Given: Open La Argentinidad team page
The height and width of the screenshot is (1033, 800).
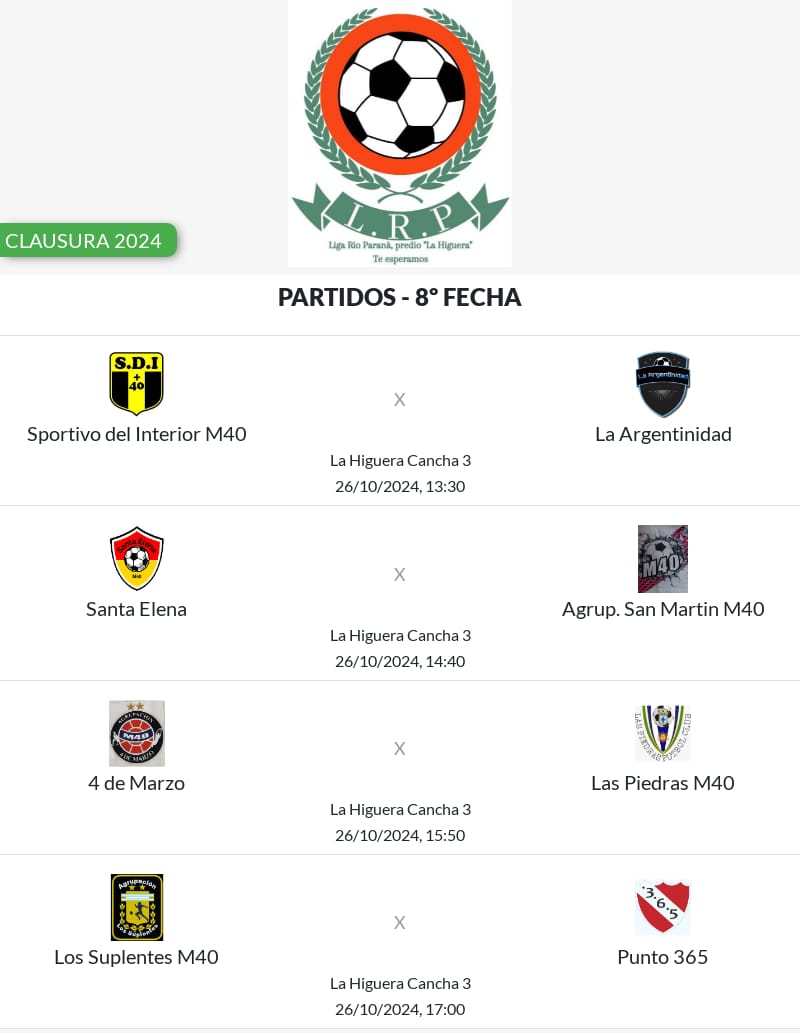Looking at the screenshot, I should click(x=663, y=433).
